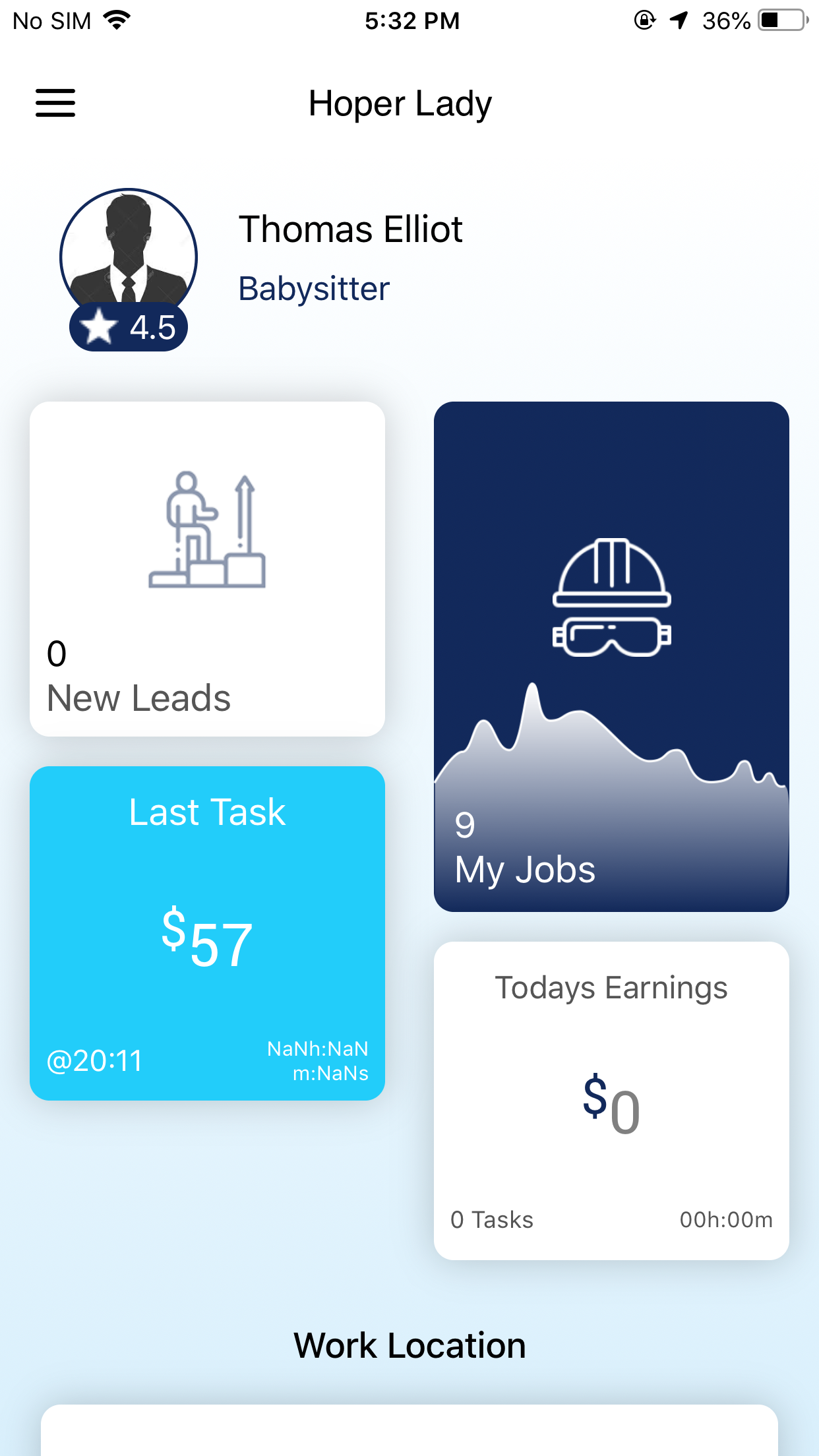
Task: Open the New Leads card
Action: [x=207, y=568]
